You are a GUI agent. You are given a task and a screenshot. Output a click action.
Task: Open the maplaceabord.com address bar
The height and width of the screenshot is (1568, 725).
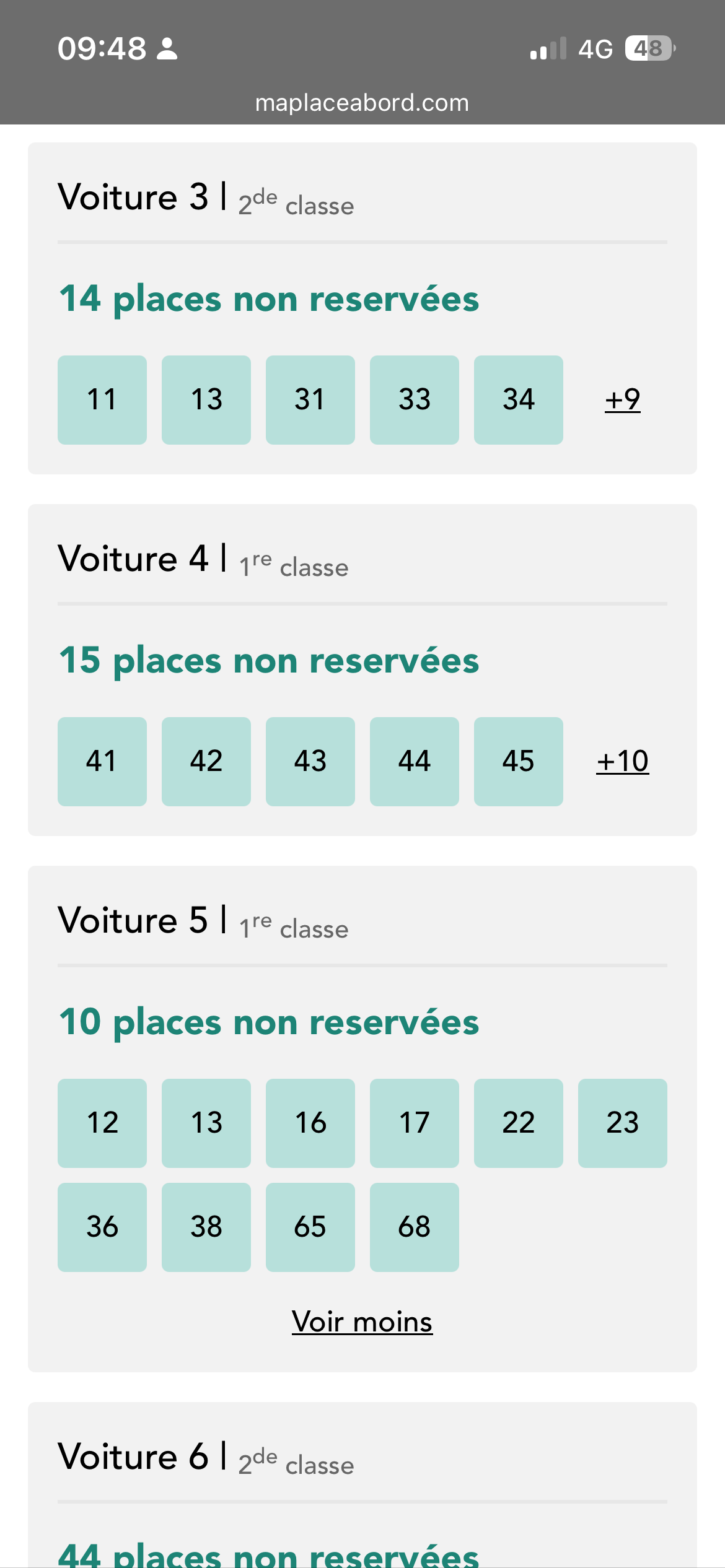[x=362, y=103]
